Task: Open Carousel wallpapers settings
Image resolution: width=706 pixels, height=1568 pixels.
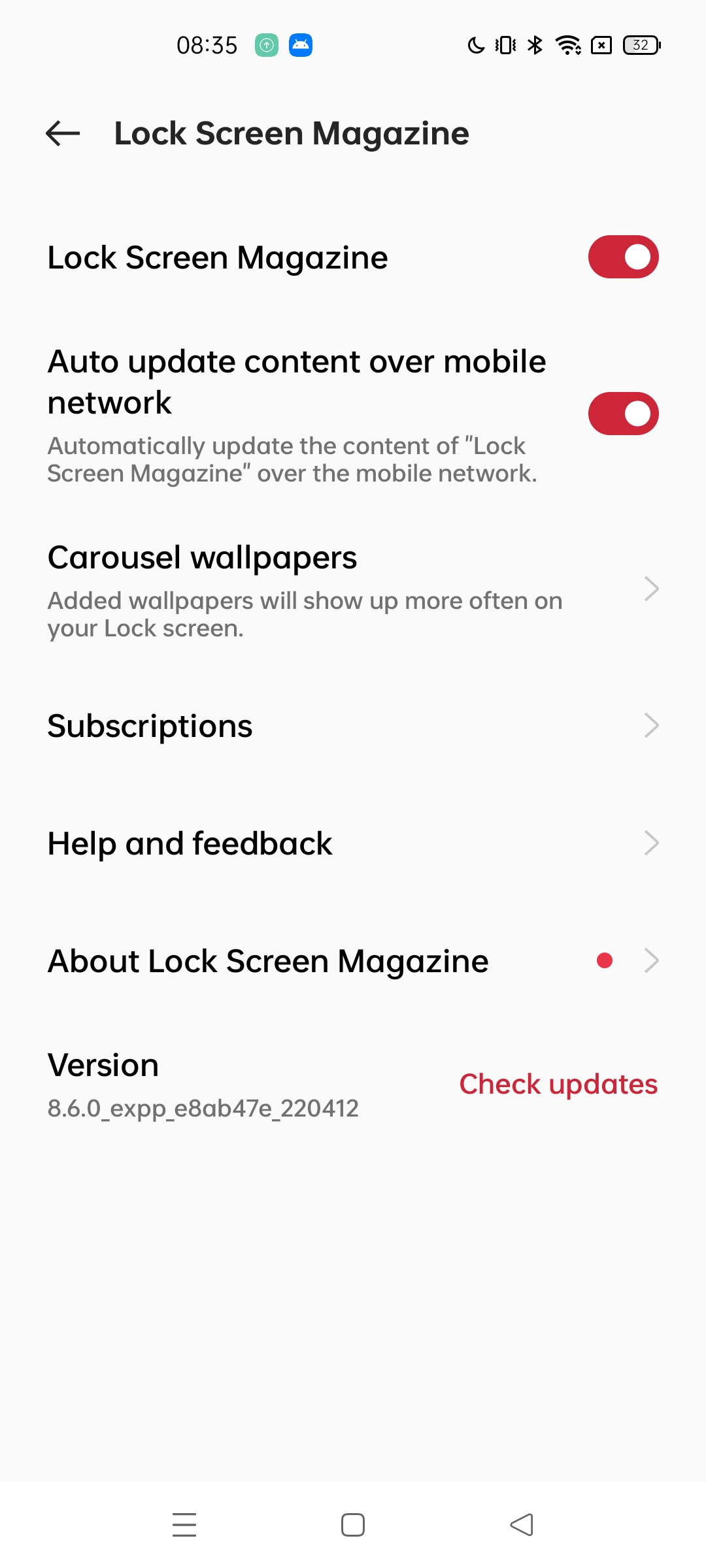Action: pos(353,589)
